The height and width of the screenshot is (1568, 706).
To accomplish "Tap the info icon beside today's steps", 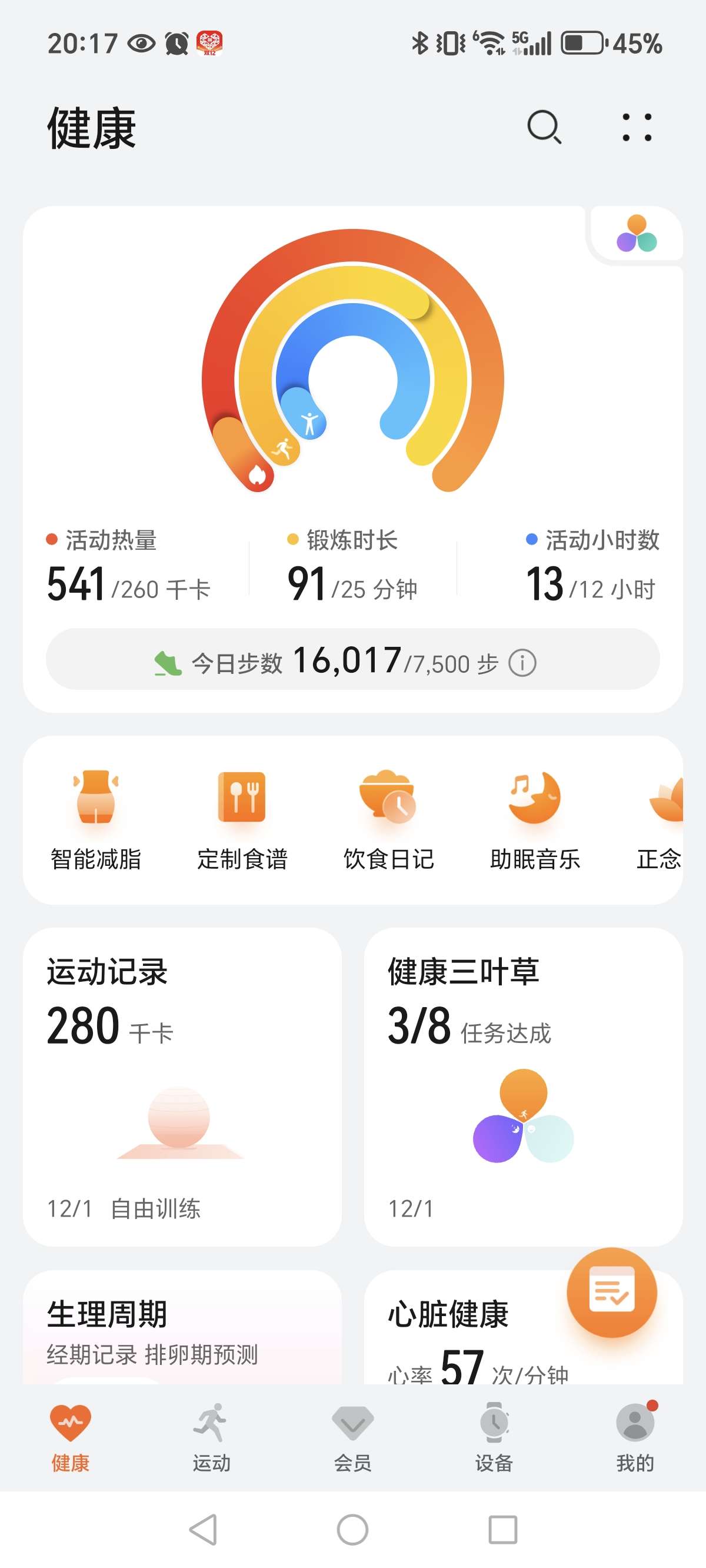I will click(522, 664).
